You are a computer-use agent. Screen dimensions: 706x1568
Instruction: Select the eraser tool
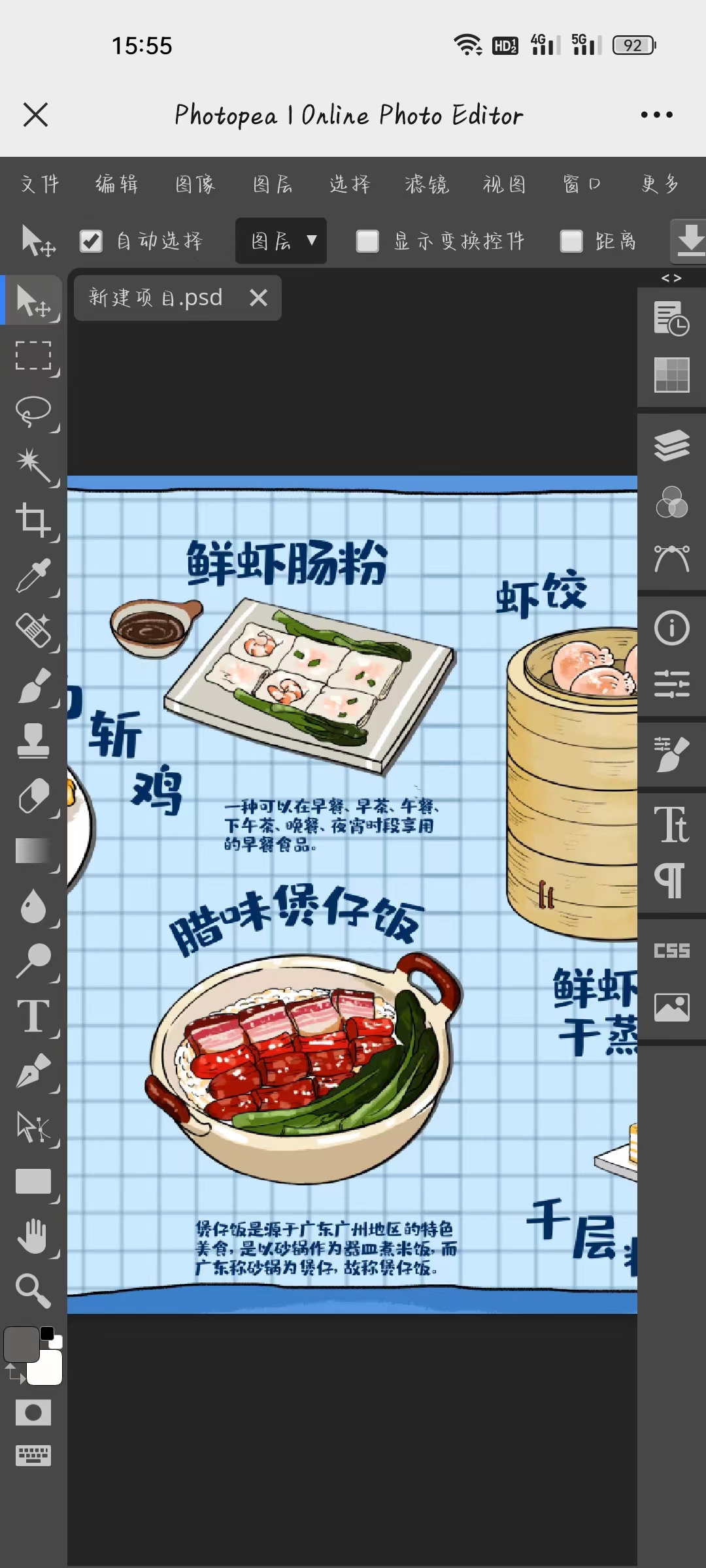click(33, 796)
